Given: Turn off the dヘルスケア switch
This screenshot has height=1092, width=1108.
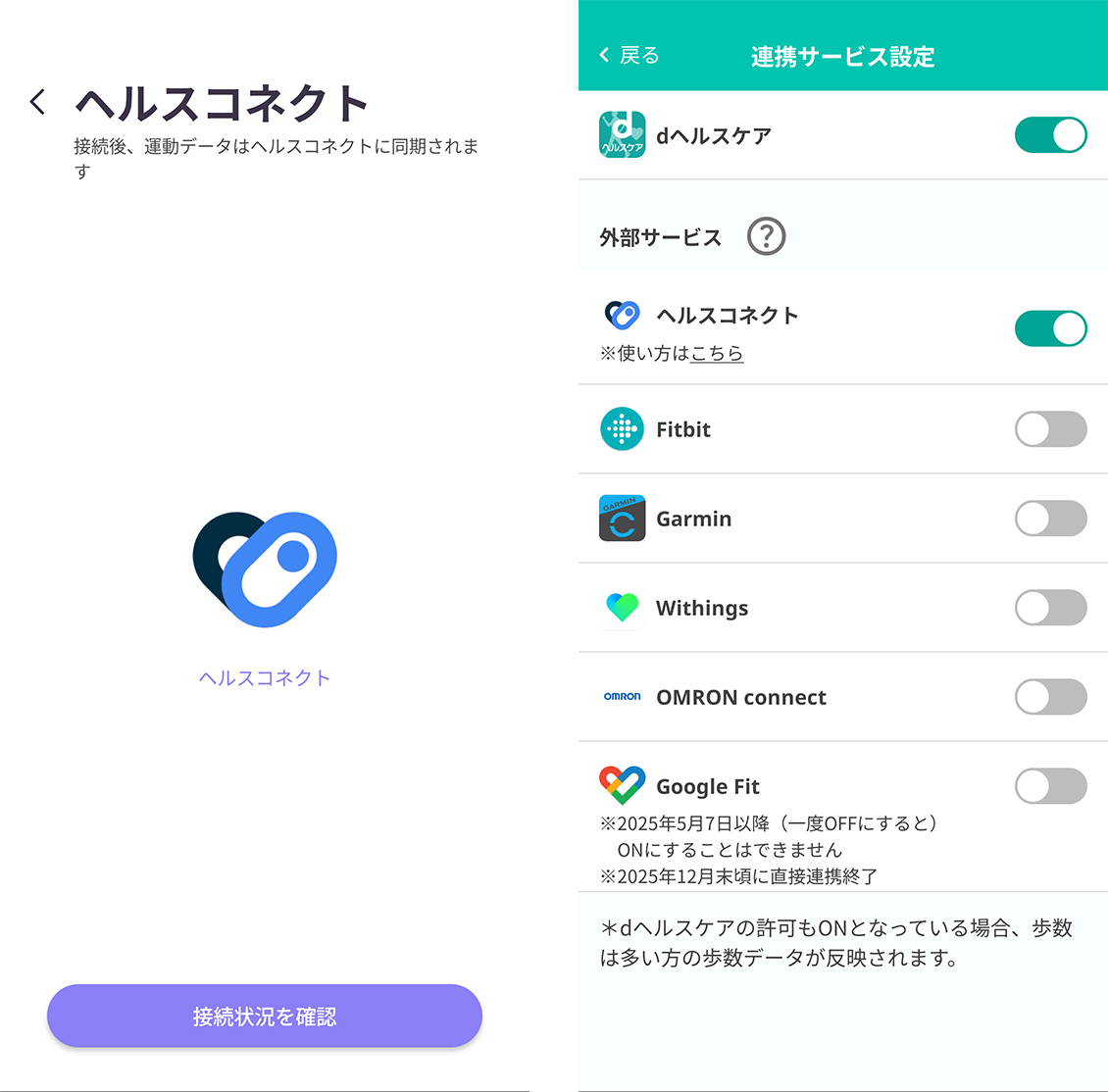Looking at the screenshot, I should 1050,135.
